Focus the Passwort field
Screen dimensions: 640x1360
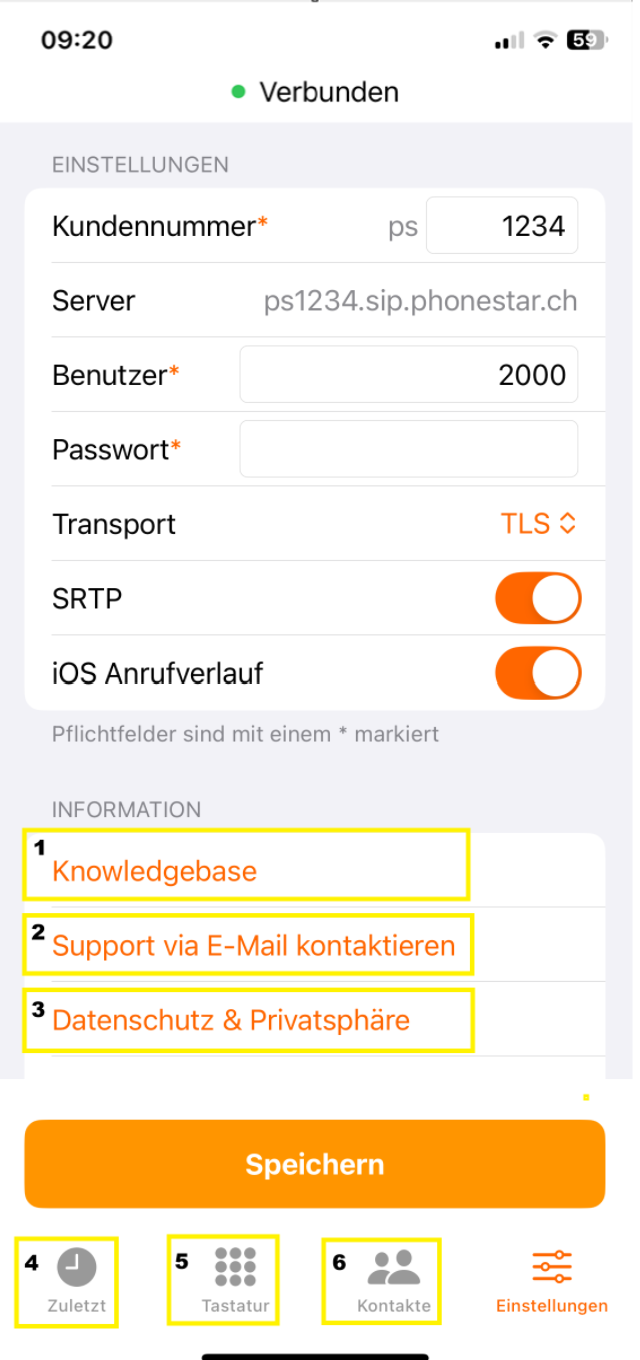tap(408, 449)
